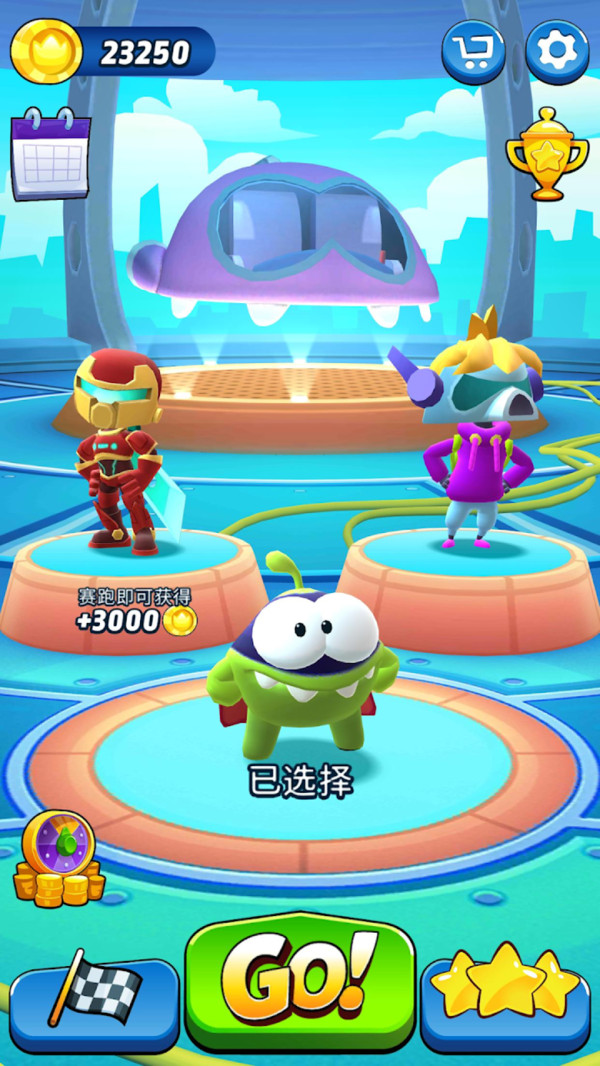Open the shop cart icon
This screenshot has width=600, height=1066.
[x=473, y=51]
